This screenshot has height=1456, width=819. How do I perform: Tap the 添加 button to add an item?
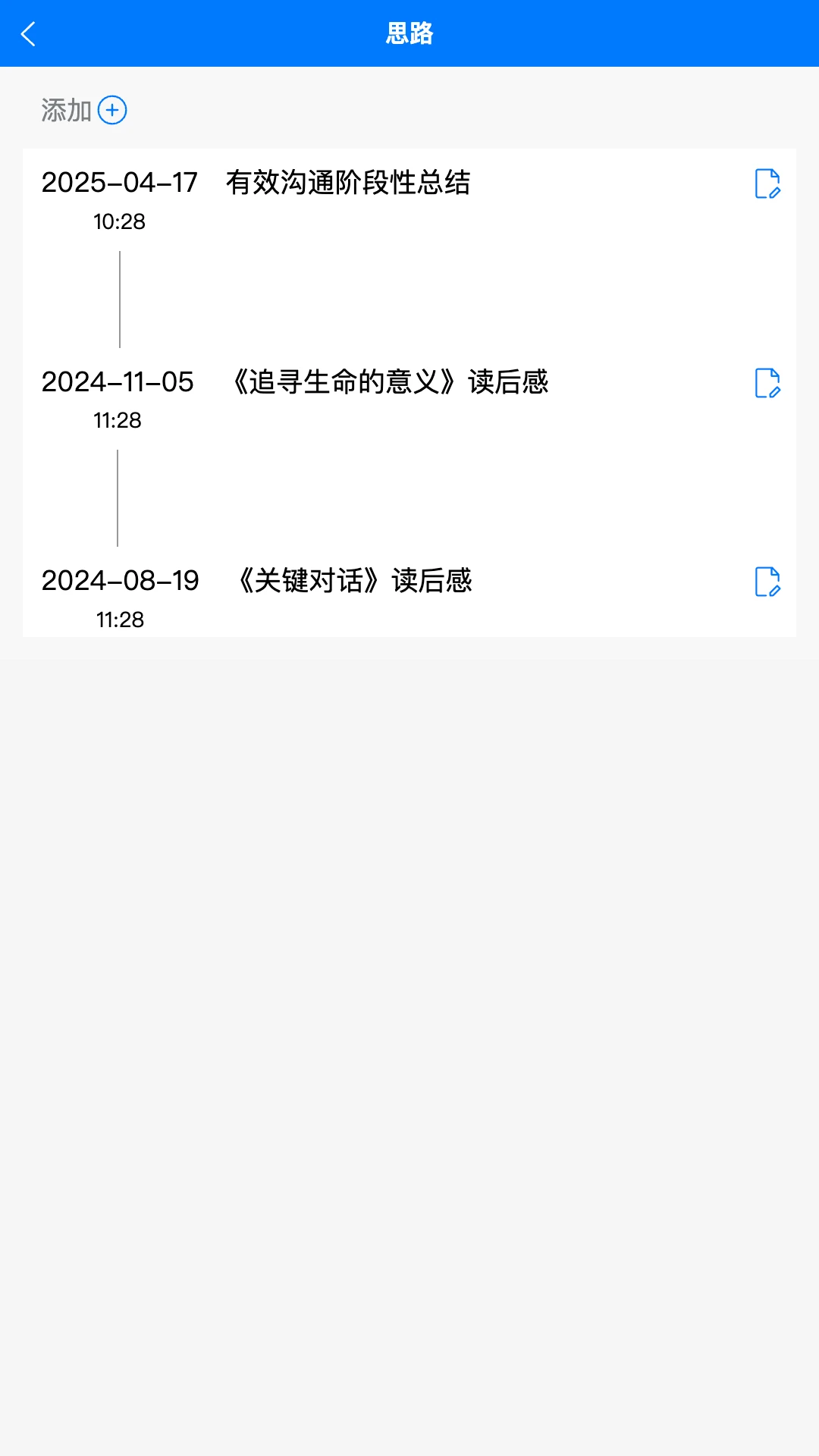pos(64,108)
